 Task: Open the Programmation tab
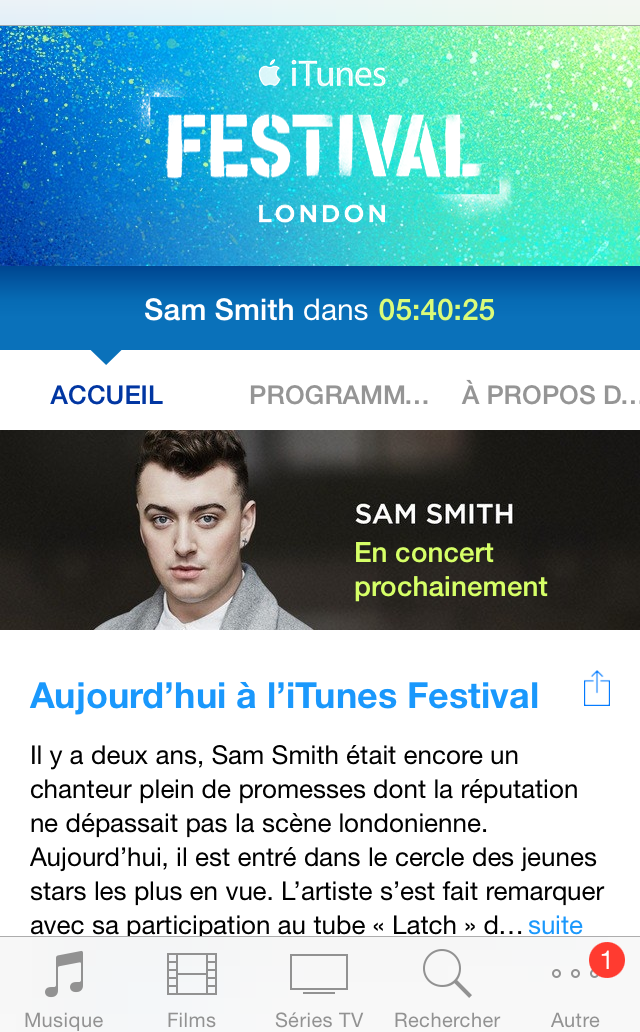pos(339,395)
